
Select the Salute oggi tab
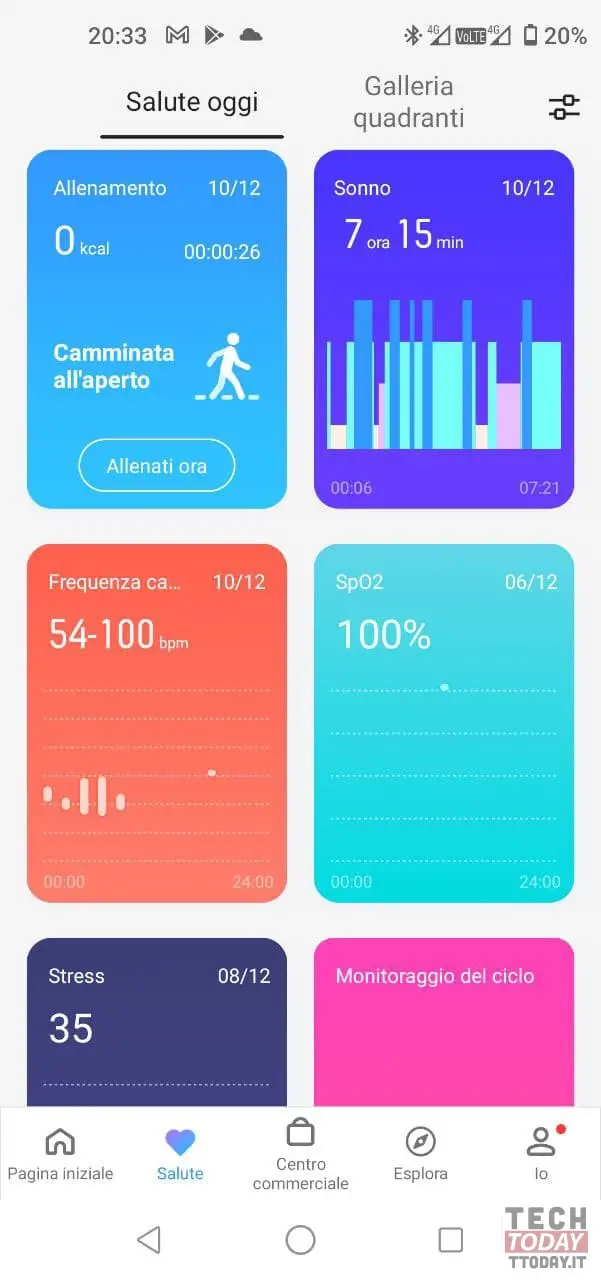[192, 102]
